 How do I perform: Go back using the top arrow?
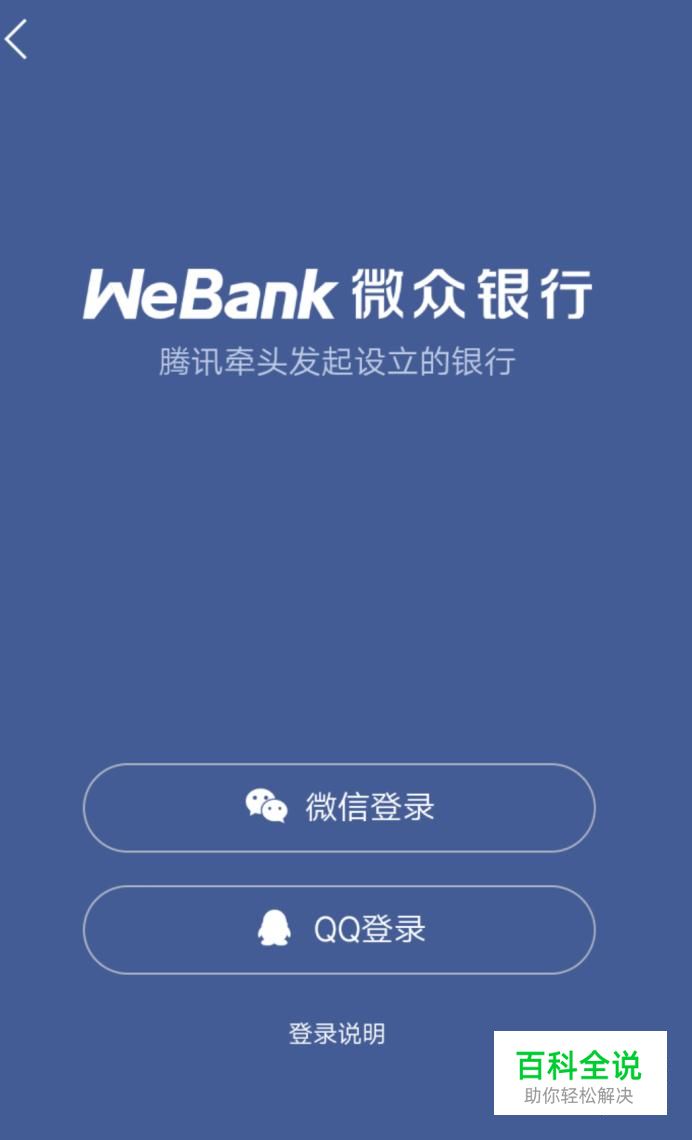(x=17, y=40)
